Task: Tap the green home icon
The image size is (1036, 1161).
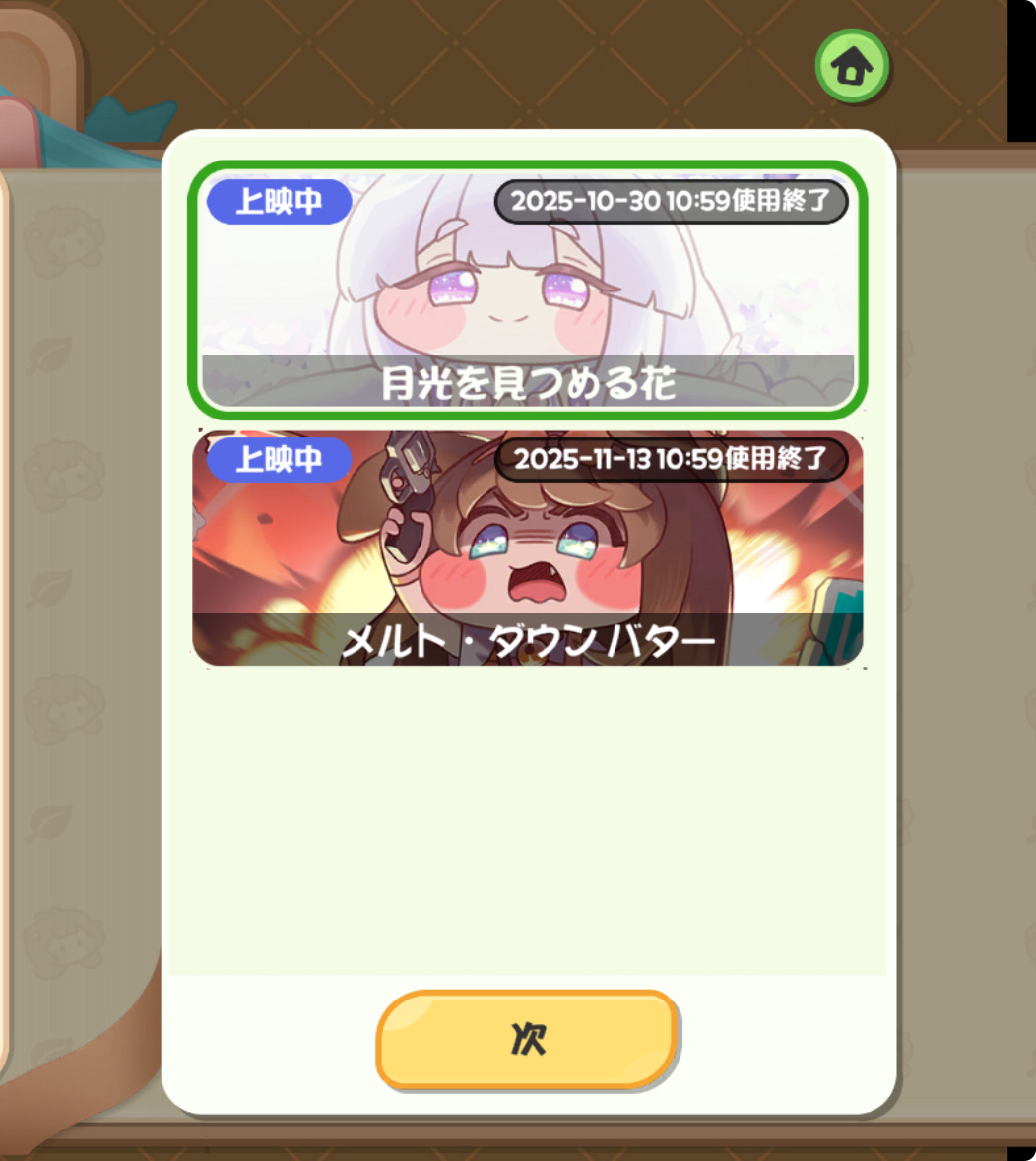Action: pyautogui.click(x=852, y=67)
